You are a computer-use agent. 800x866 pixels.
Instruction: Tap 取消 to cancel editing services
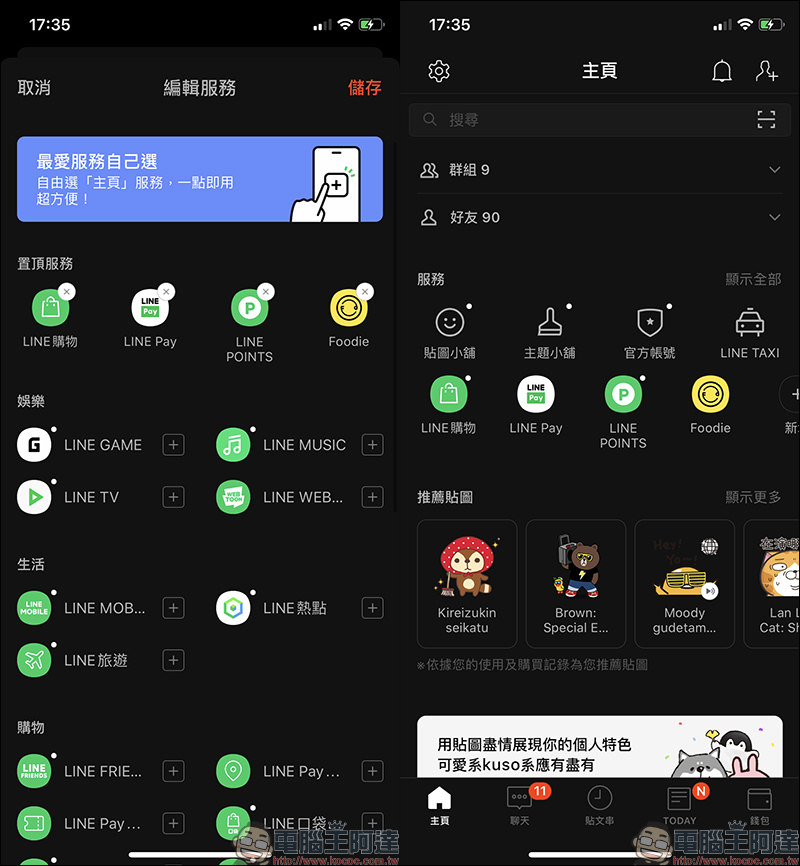point(34,88)
